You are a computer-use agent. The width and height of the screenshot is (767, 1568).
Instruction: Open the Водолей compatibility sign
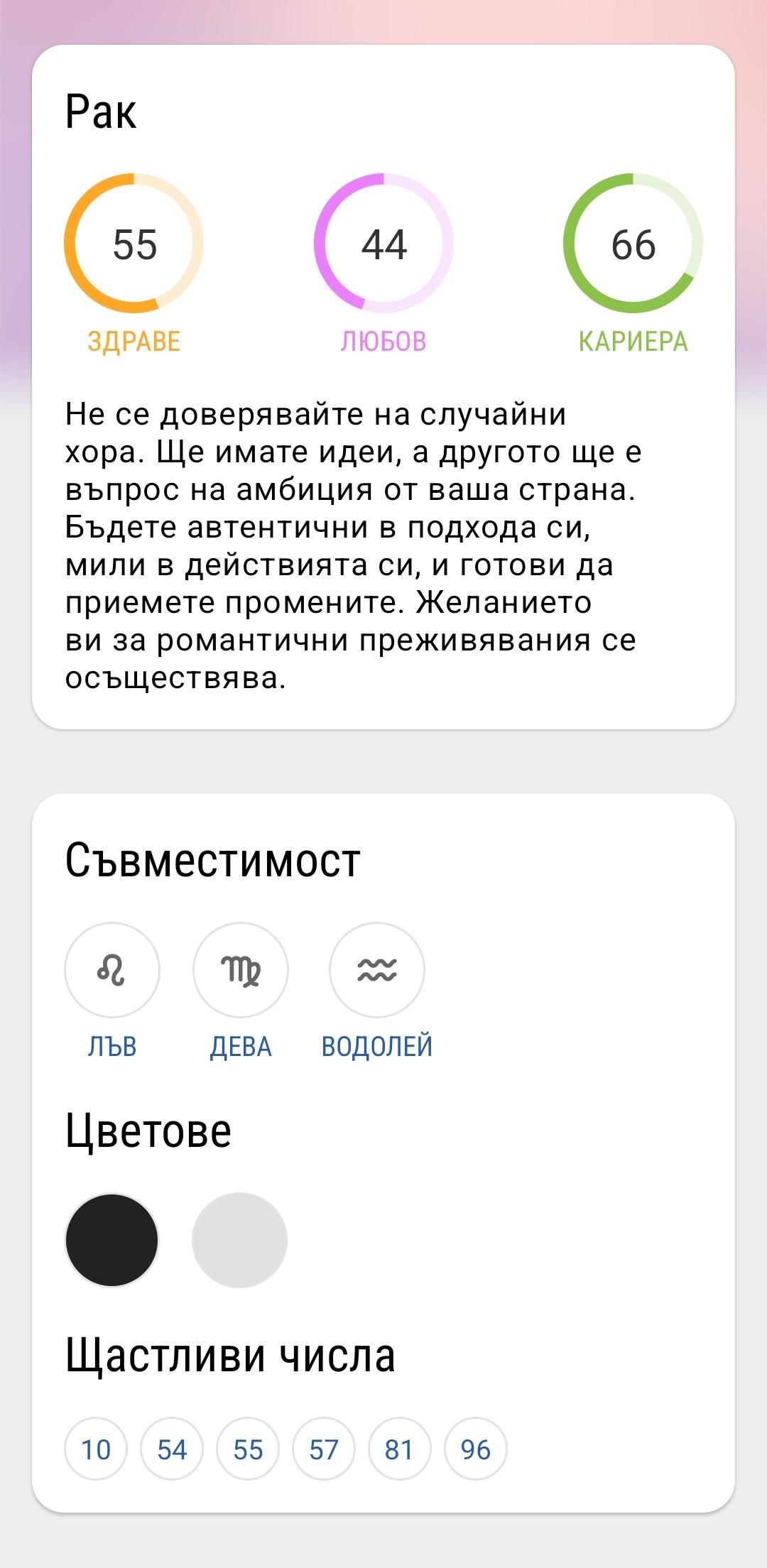tap(377, 970)
